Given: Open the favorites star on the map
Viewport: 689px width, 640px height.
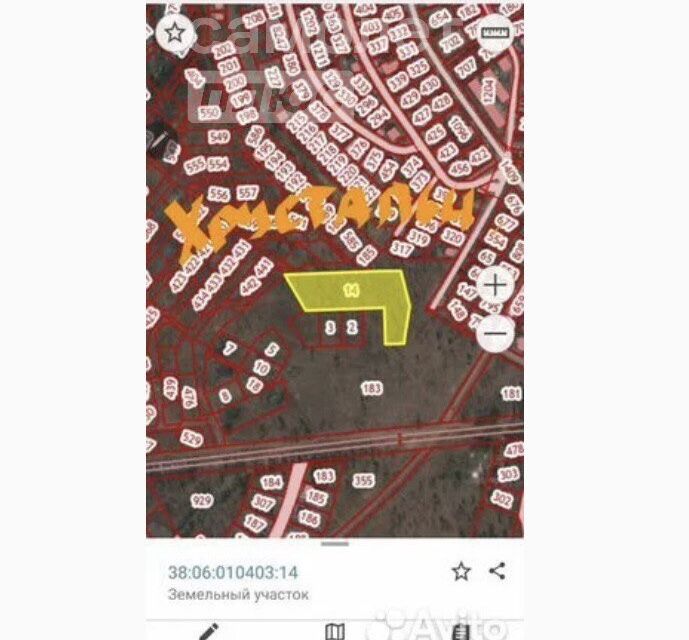Looking at the screenshot, I should pos(175,33).
